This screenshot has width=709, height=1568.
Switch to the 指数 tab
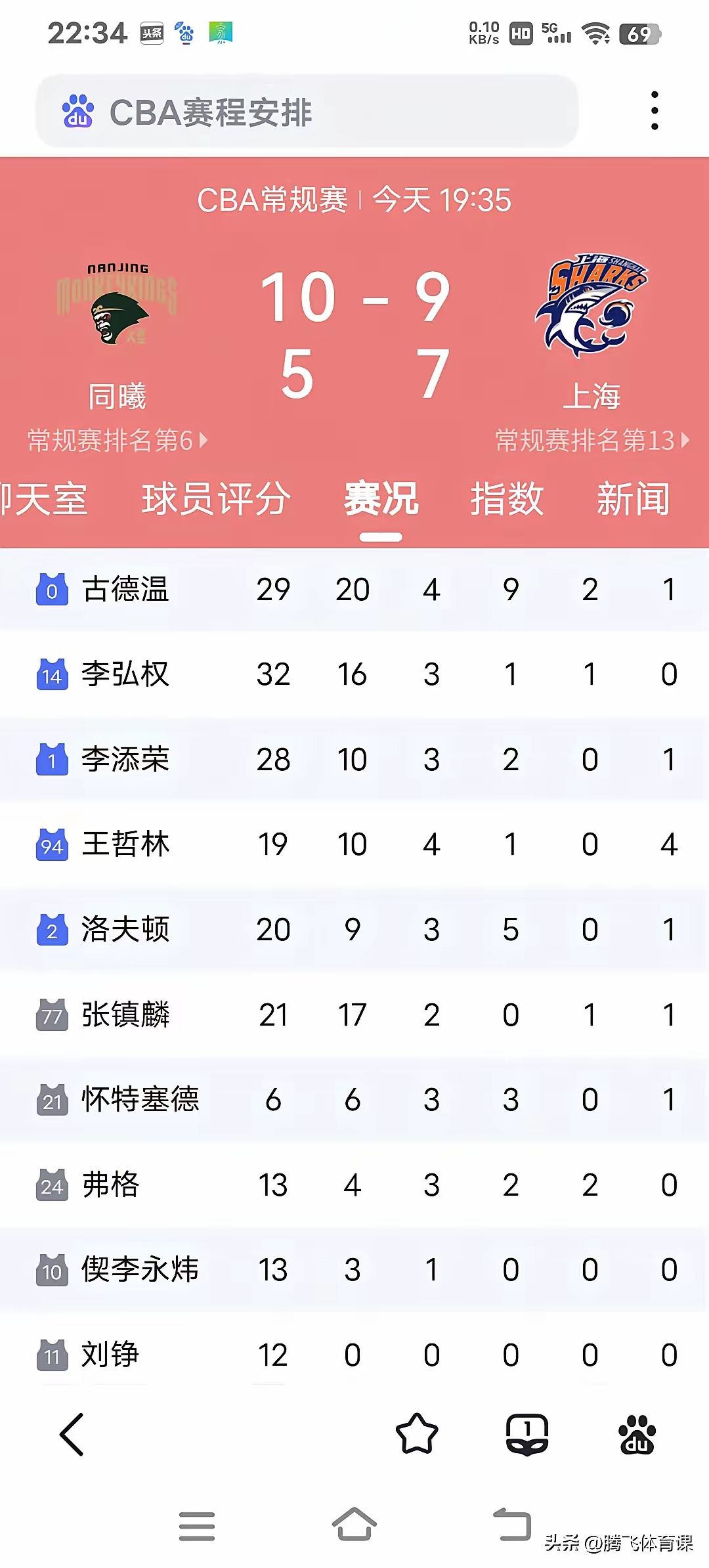[507, 499]
